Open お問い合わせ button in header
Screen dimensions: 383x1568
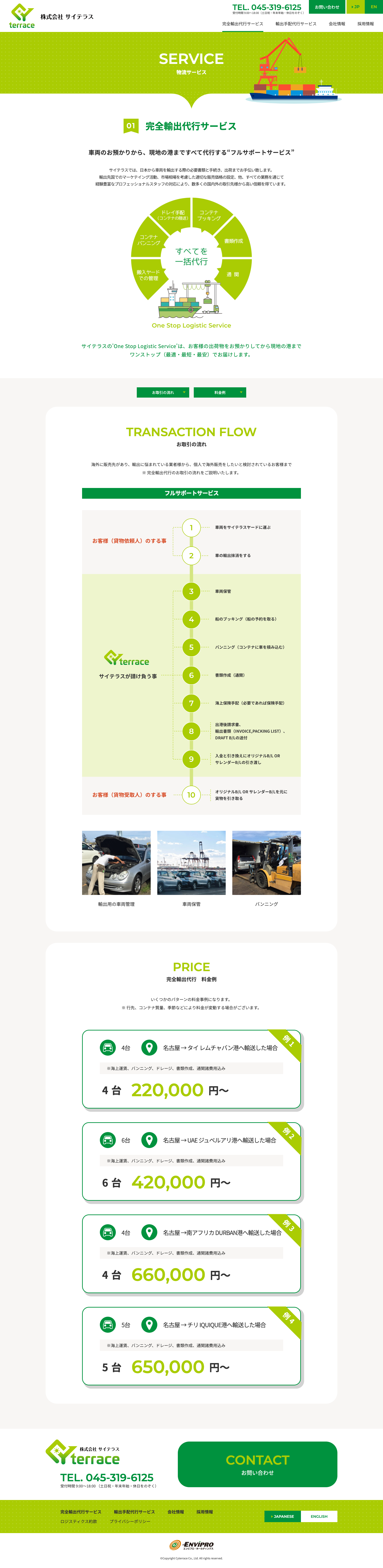[327, 7]
